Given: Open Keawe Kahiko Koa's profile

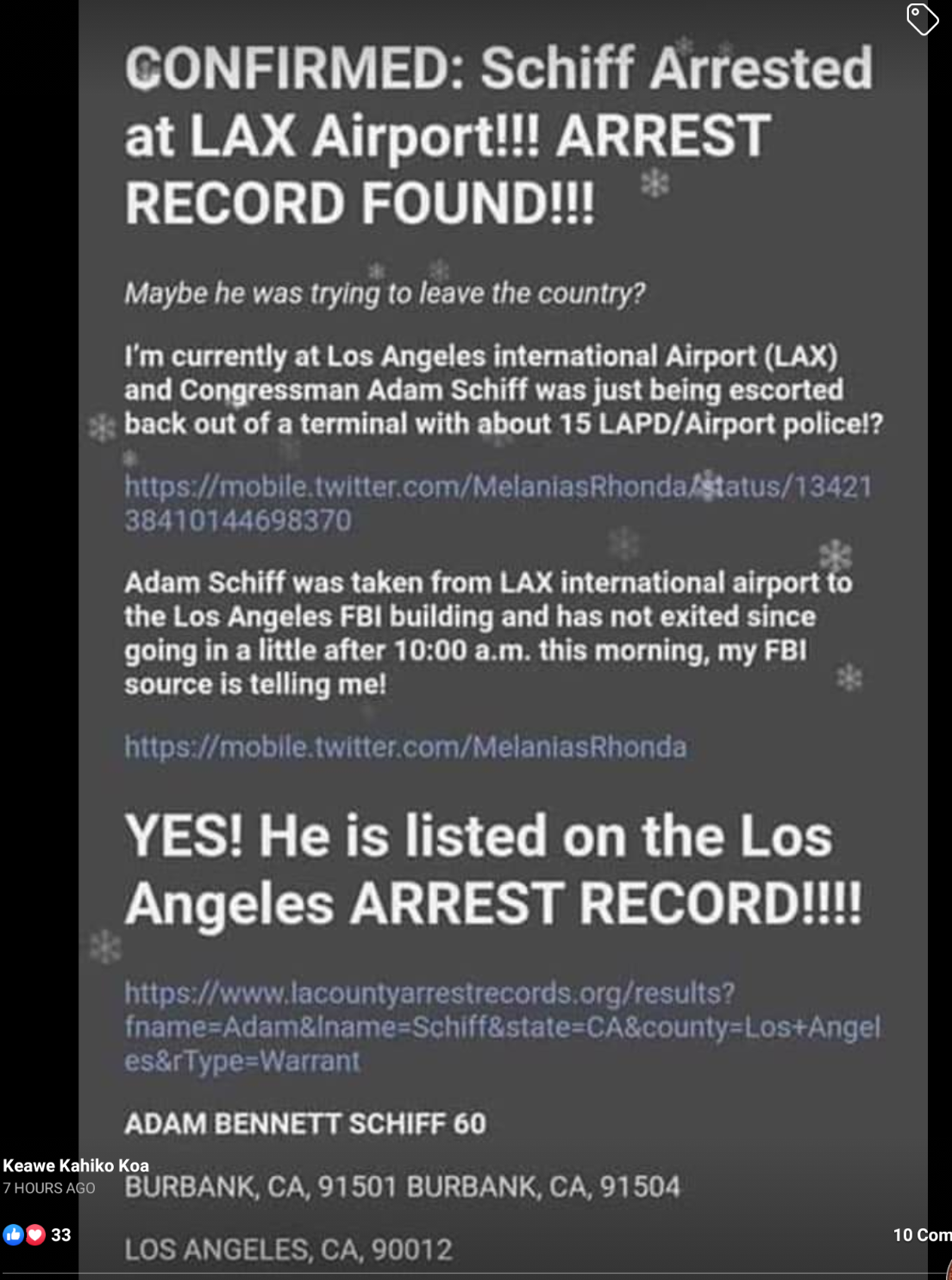Looking at the screenshot, I should click(76, 1165).
